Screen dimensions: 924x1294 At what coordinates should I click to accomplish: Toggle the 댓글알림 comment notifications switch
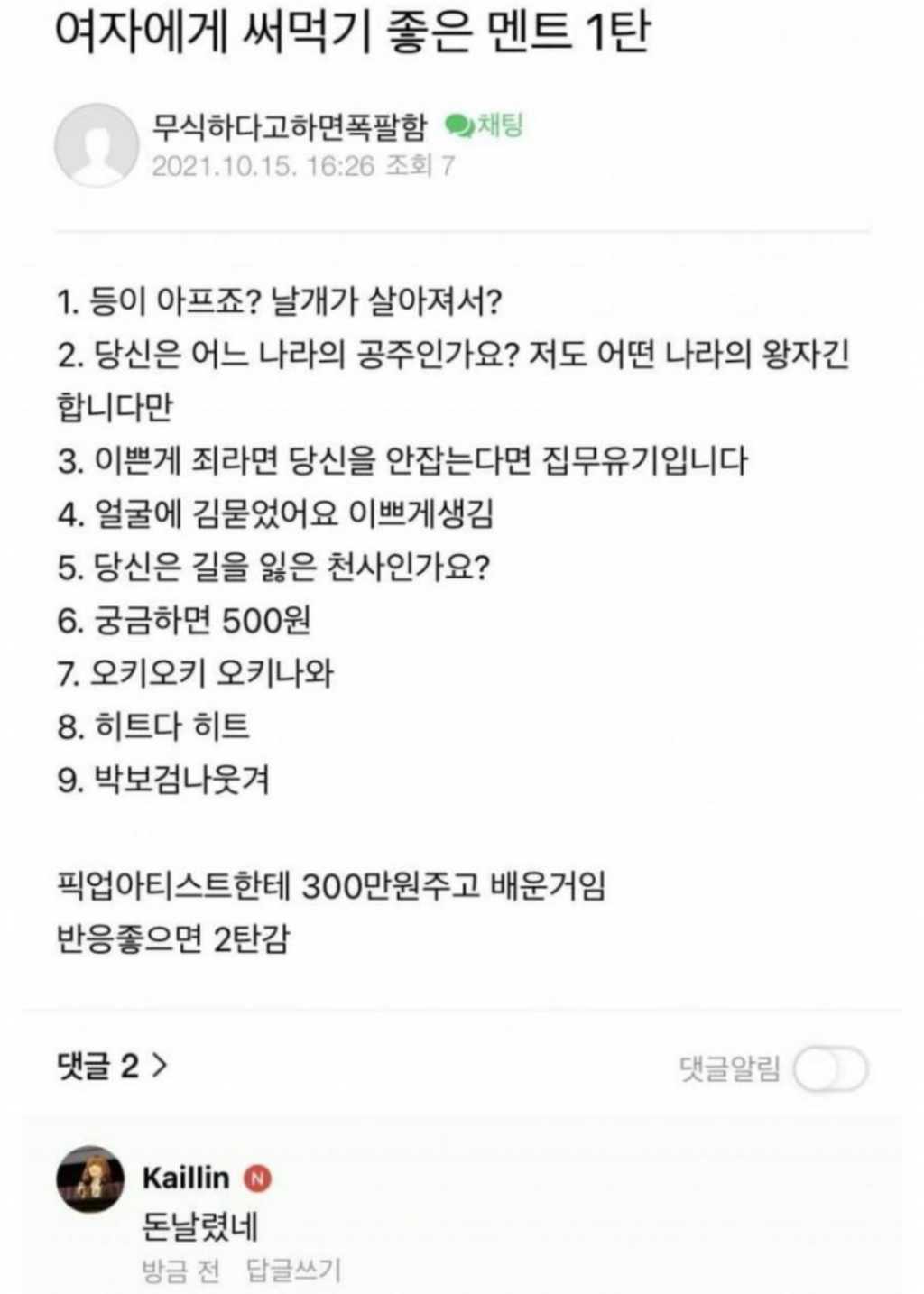(830, 1070)
